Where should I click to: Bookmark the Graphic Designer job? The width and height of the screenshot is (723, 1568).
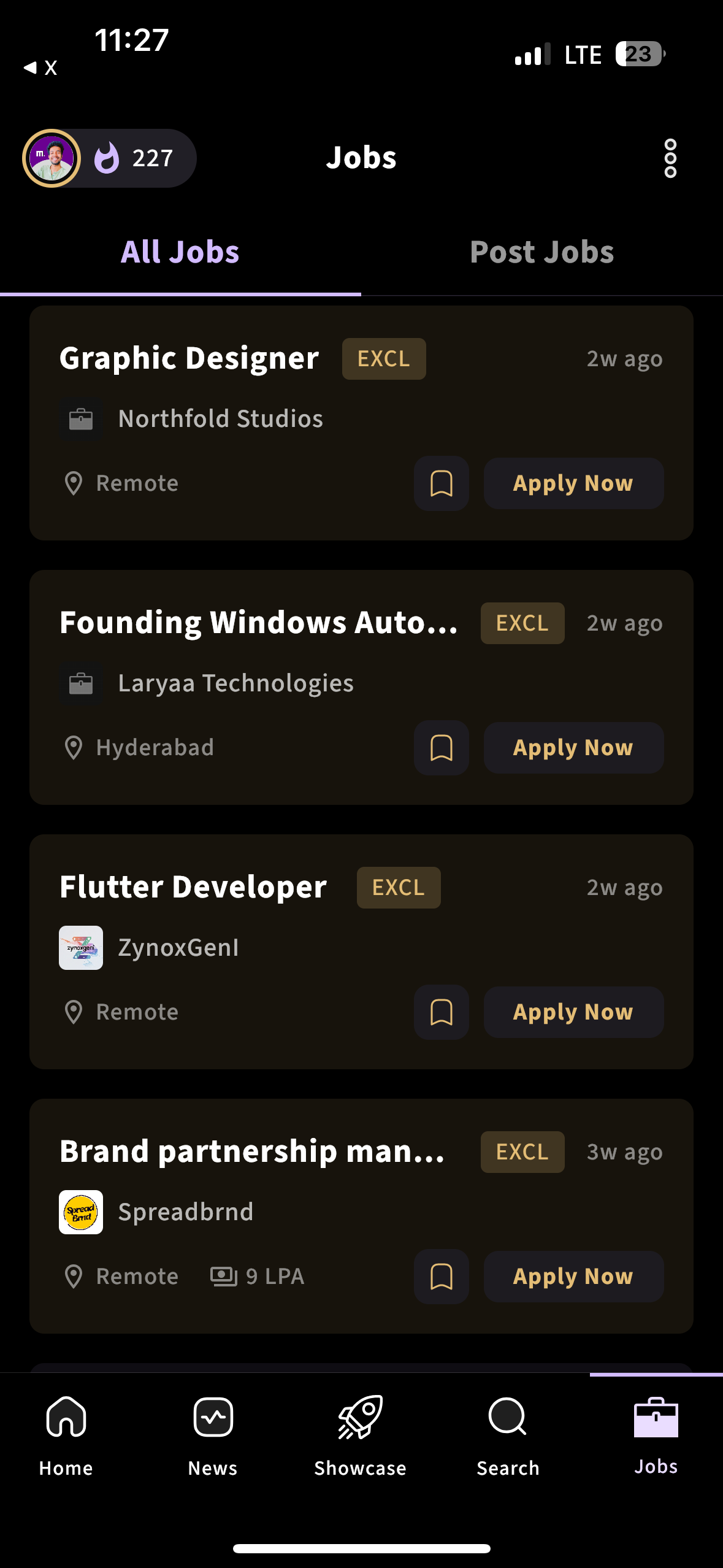[441, 483]
